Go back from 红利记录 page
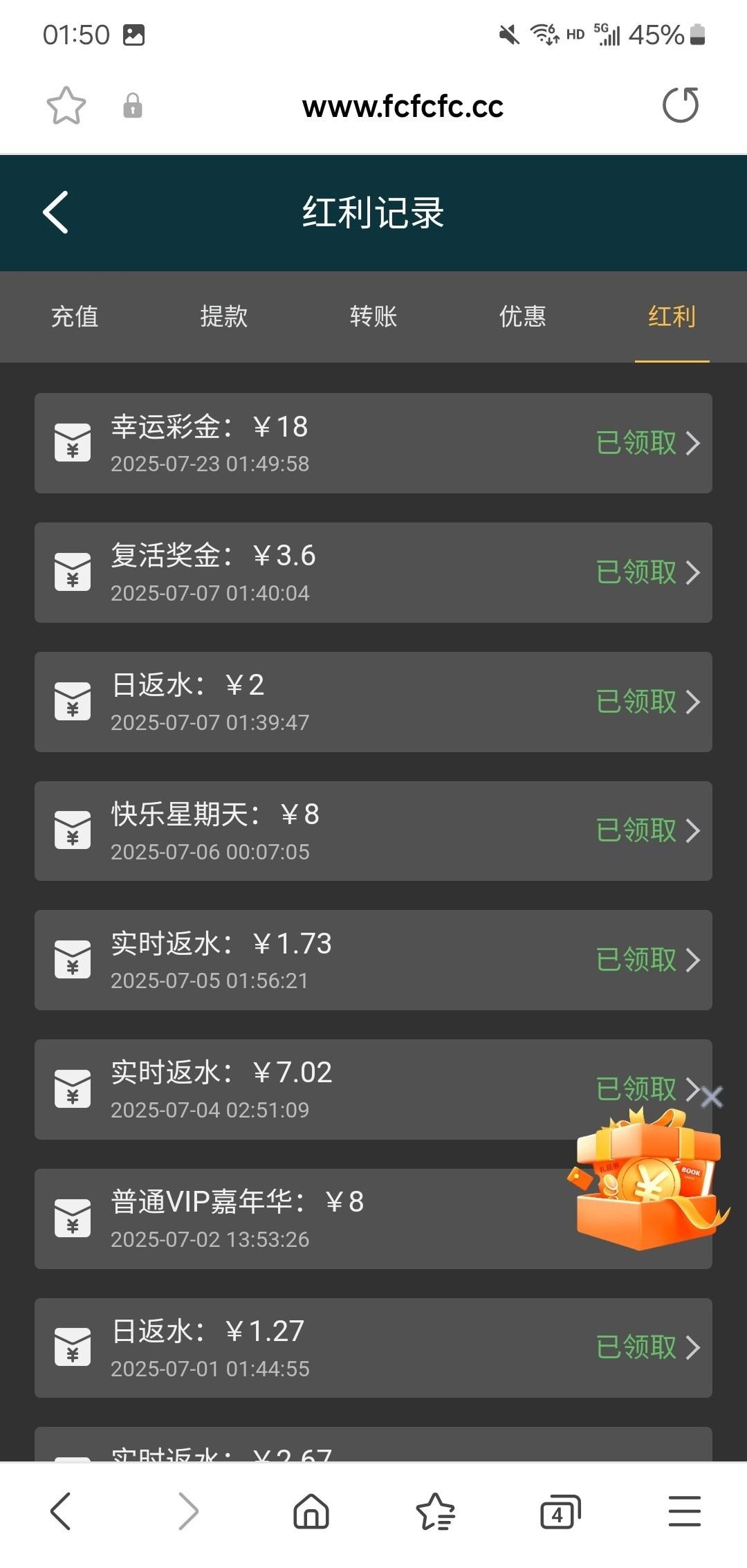Viewport: 747px width, 1568px height. pos(56,212)
